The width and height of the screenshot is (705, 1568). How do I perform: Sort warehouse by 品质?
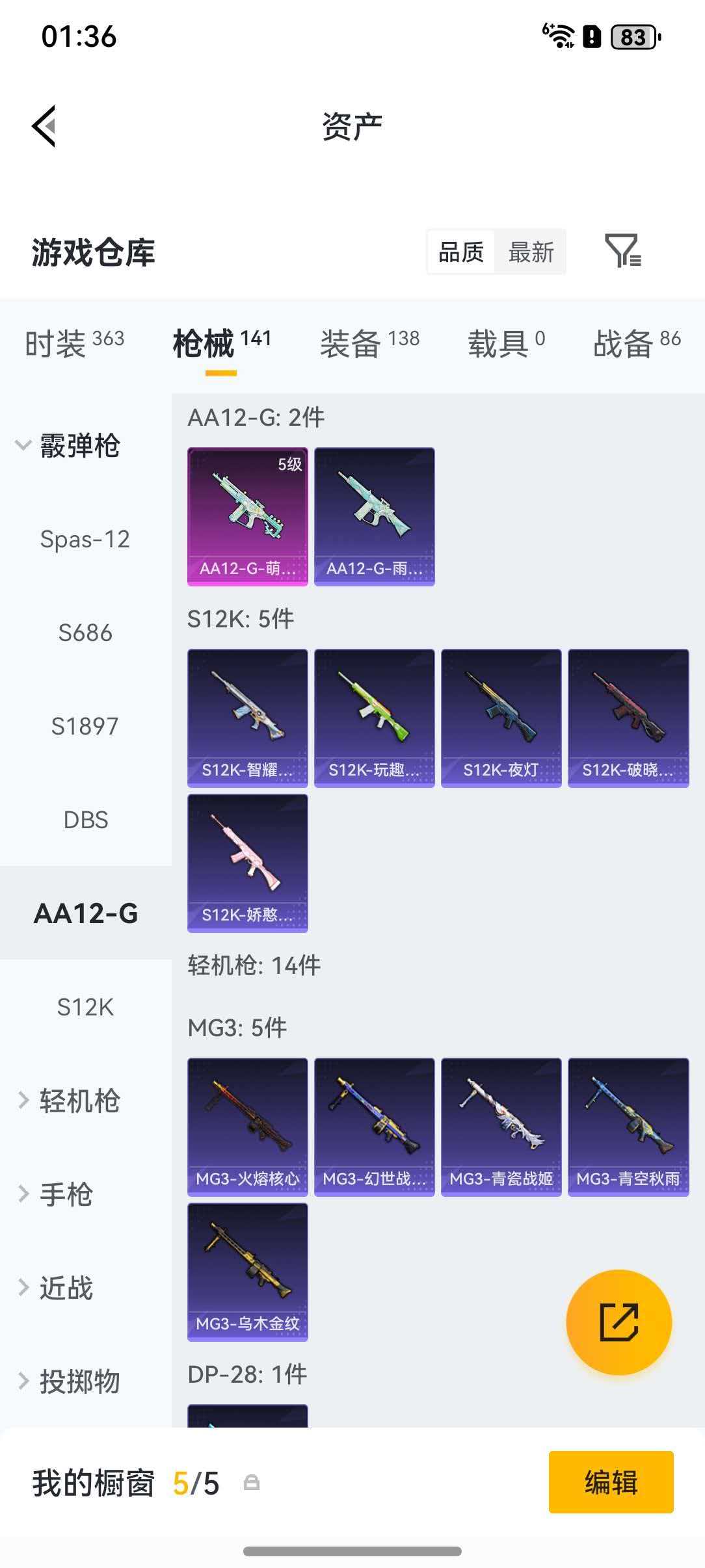(x=461, y=252)
